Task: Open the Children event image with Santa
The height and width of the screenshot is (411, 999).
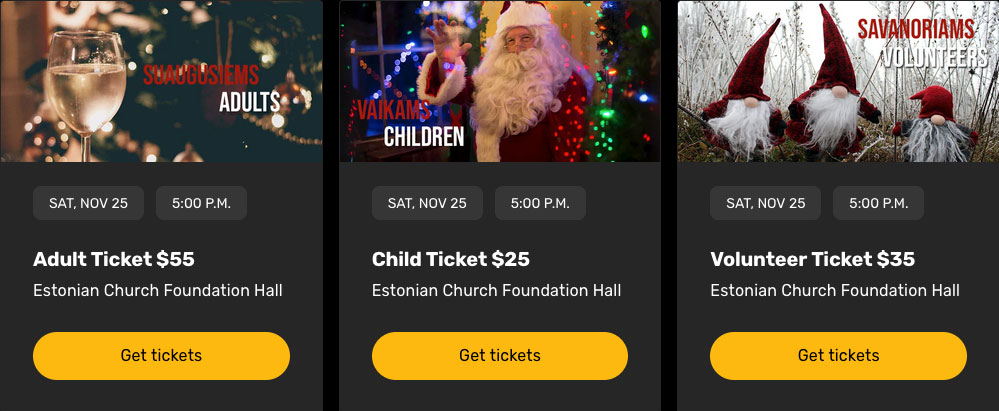Action: [x=499, y=81]
